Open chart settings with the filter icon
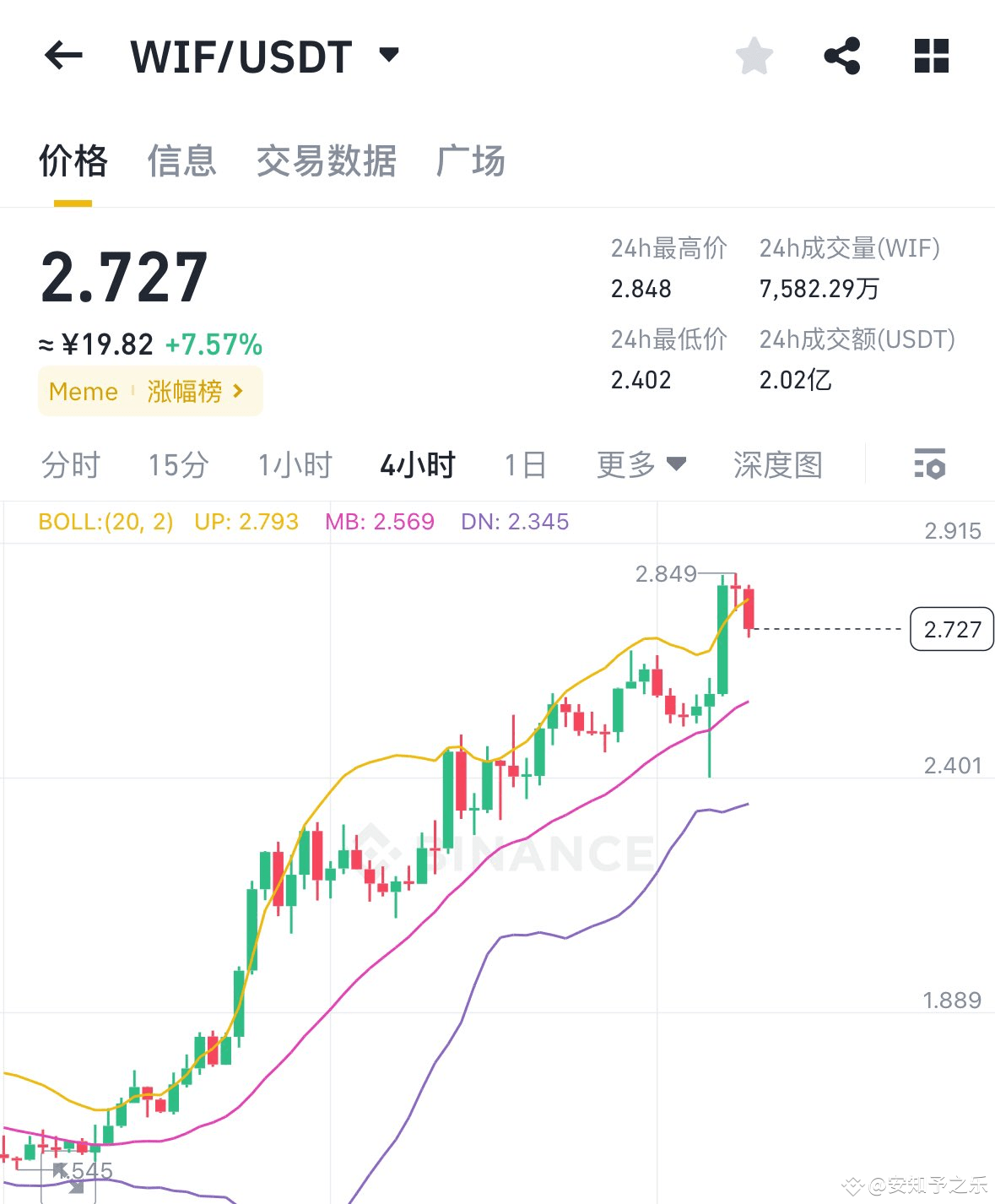This screenshot has width=995, height=1204. [928, 464]
